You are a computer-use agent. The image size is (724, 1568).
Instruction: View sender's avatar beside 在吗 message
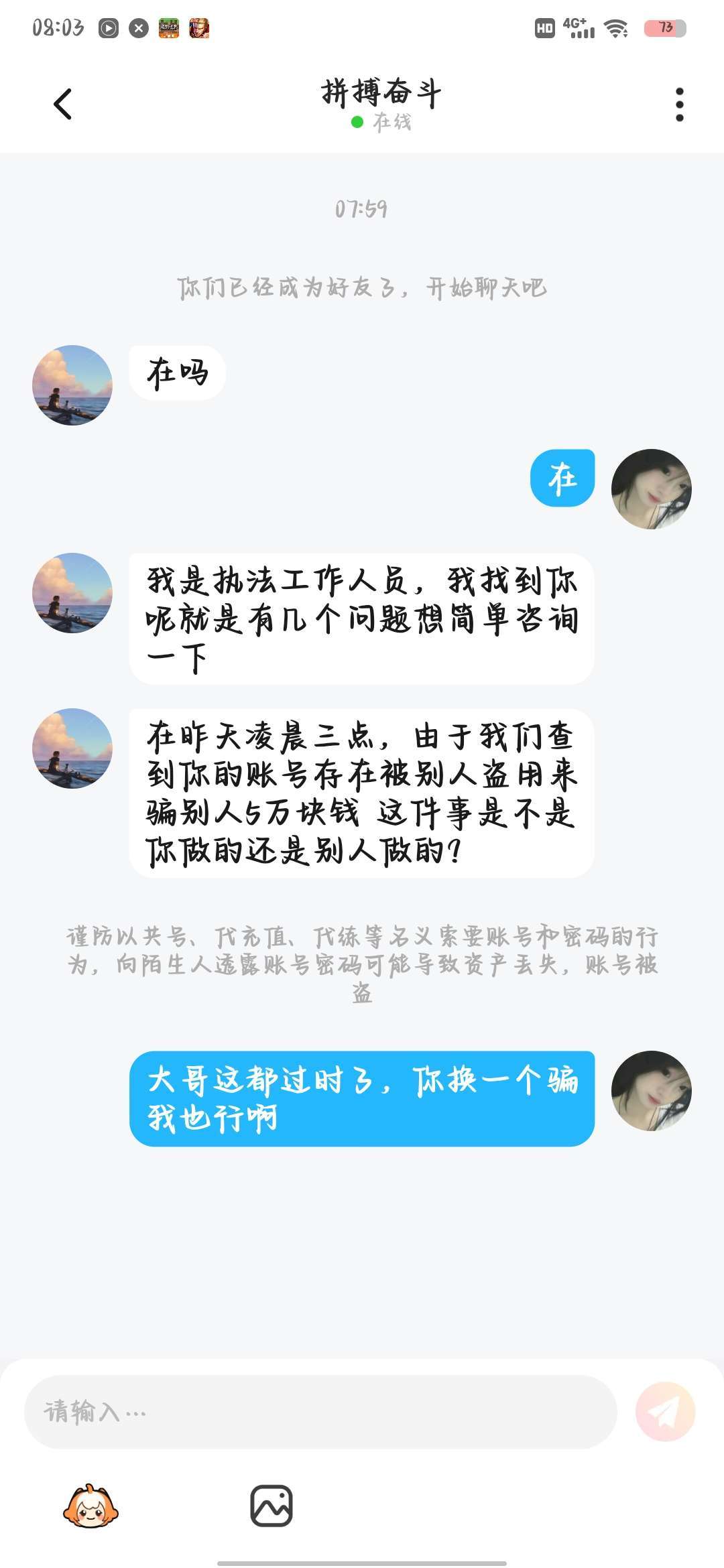tap(72, 385)
